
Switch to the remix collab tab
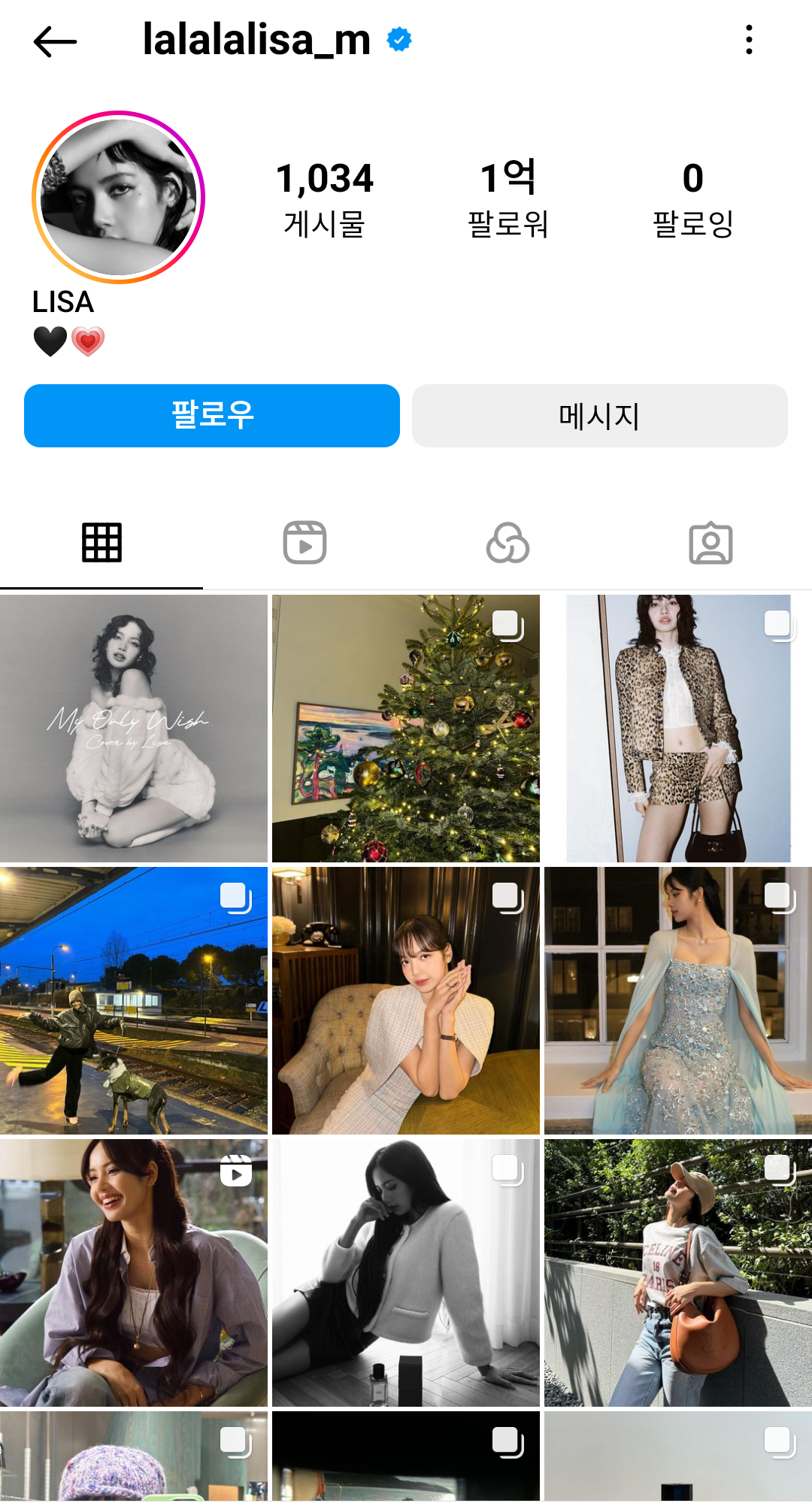point(507,543)
